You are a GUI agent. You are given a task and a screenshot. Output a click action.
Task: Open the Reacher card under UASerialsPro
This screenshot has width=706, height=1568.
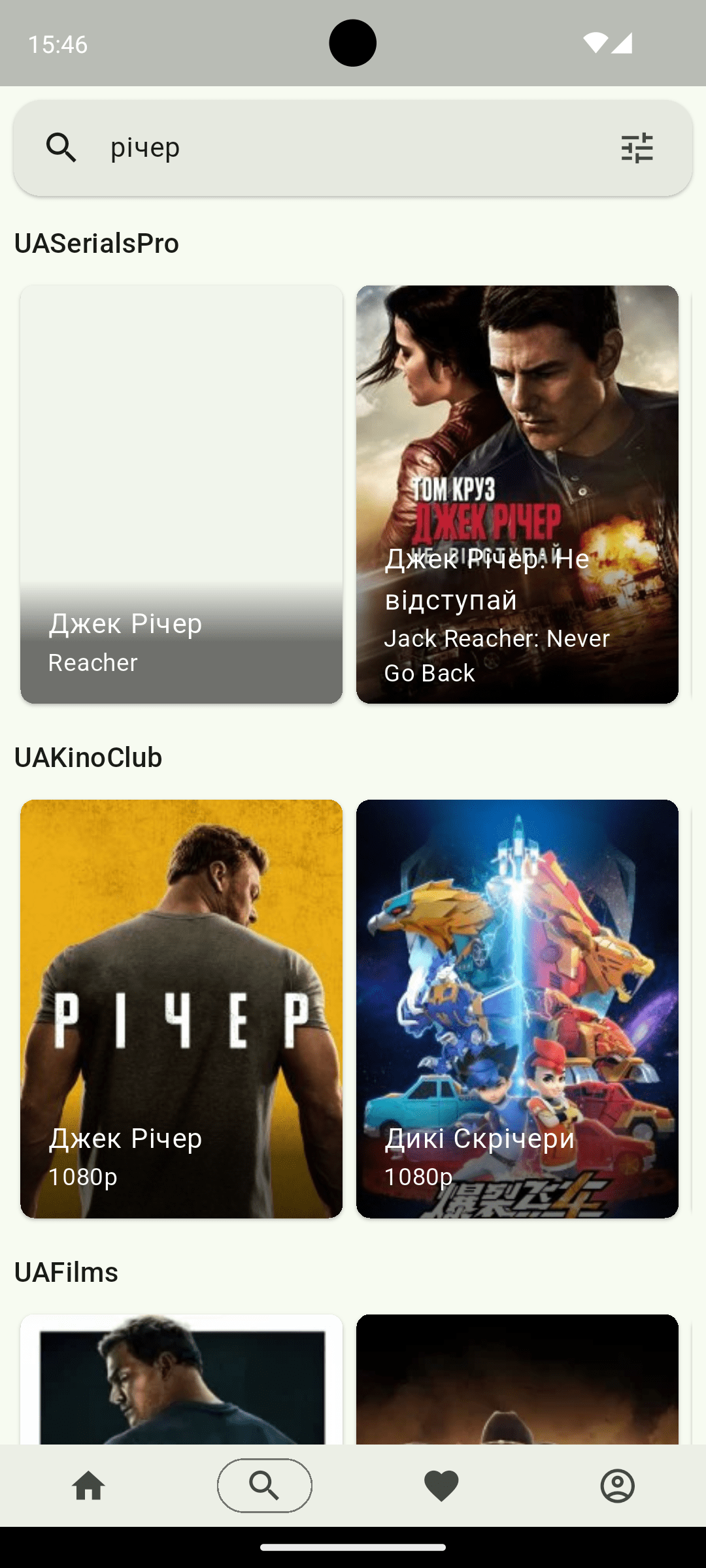(181, 494)
